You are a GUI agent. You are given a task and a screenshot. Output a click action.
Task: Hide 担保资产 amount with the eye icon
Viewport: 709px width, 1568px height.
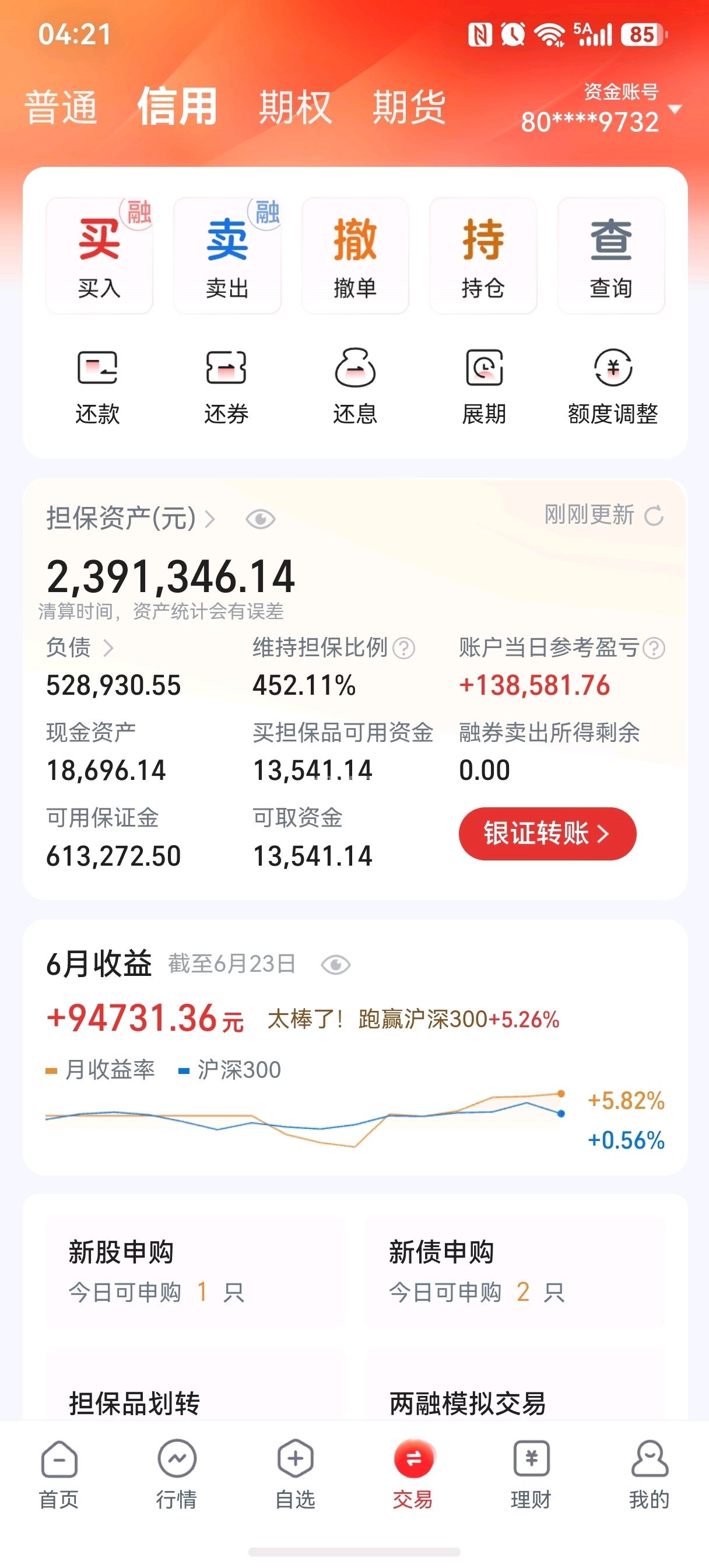(261, 519)
